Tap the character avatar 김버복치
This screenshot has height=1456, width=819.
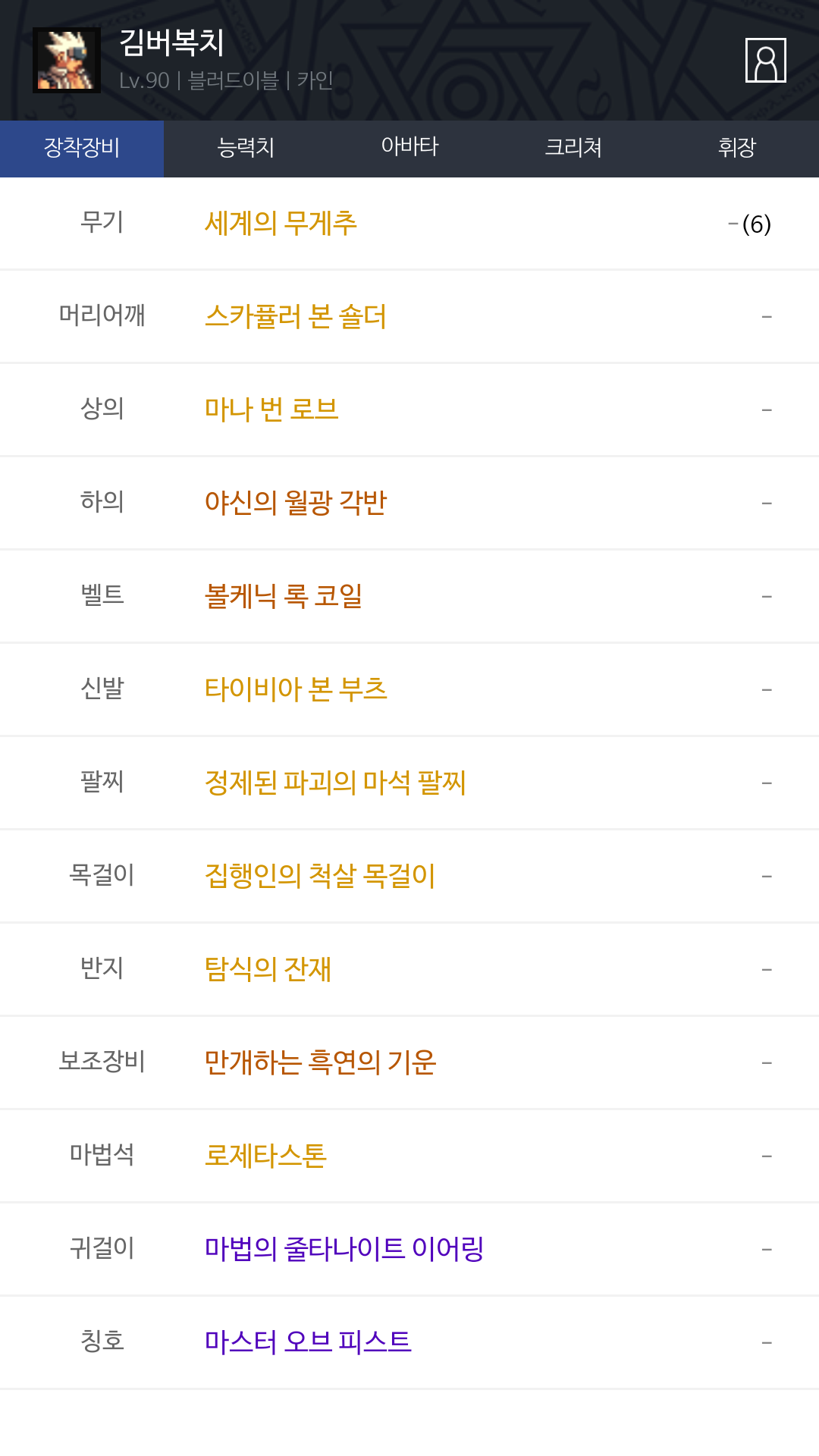tap(67, 60)
